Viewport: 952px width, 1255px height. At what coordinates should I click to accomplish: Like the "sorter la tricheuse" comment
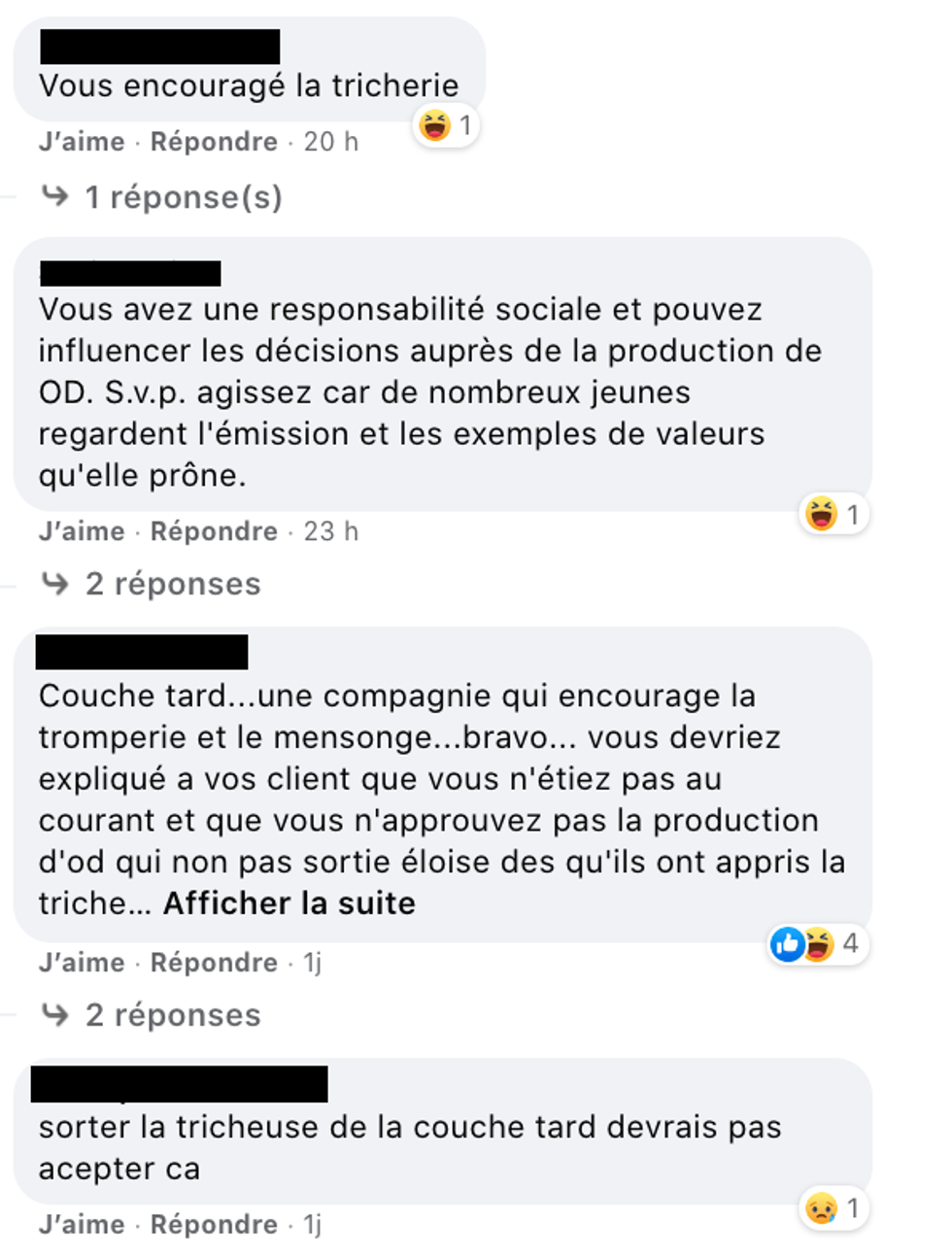82,1225
